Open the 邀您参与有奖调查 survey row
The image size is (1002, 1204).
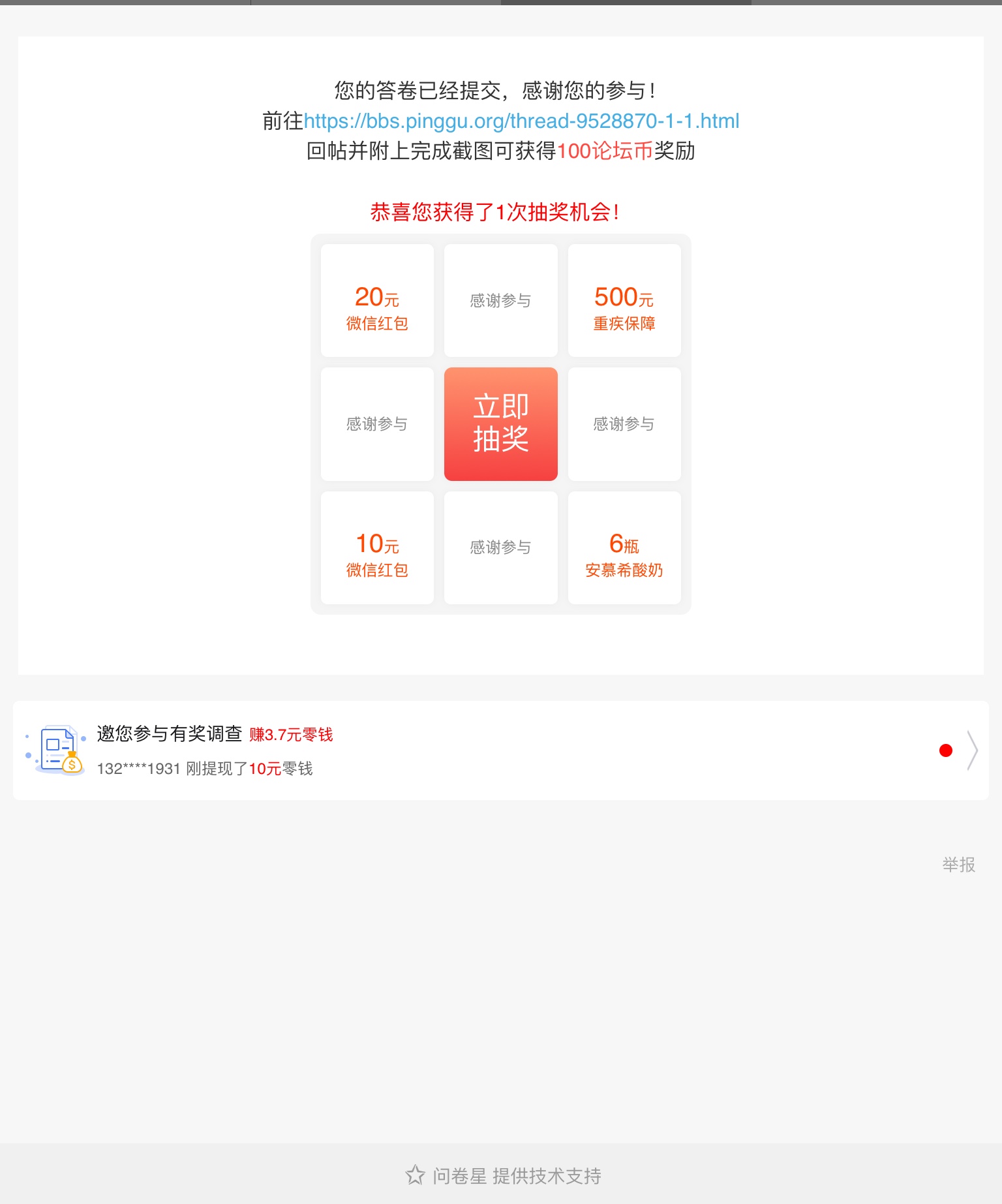(500, 750)
